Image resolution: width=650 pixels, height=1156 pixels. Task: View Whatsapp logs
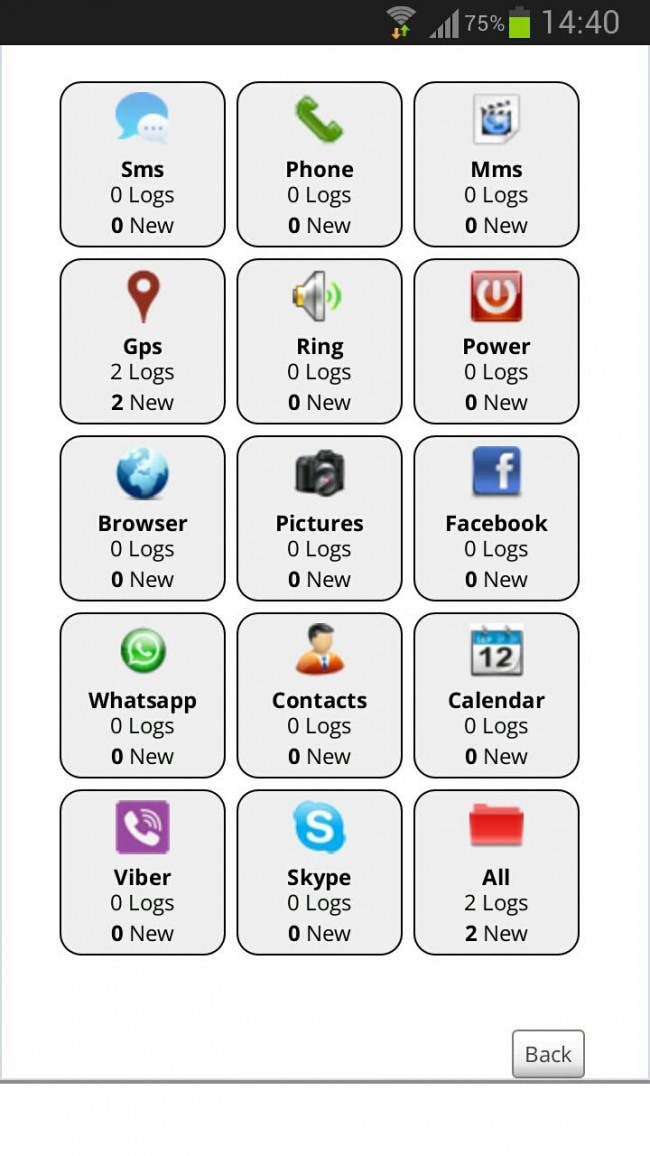(142, 695)
